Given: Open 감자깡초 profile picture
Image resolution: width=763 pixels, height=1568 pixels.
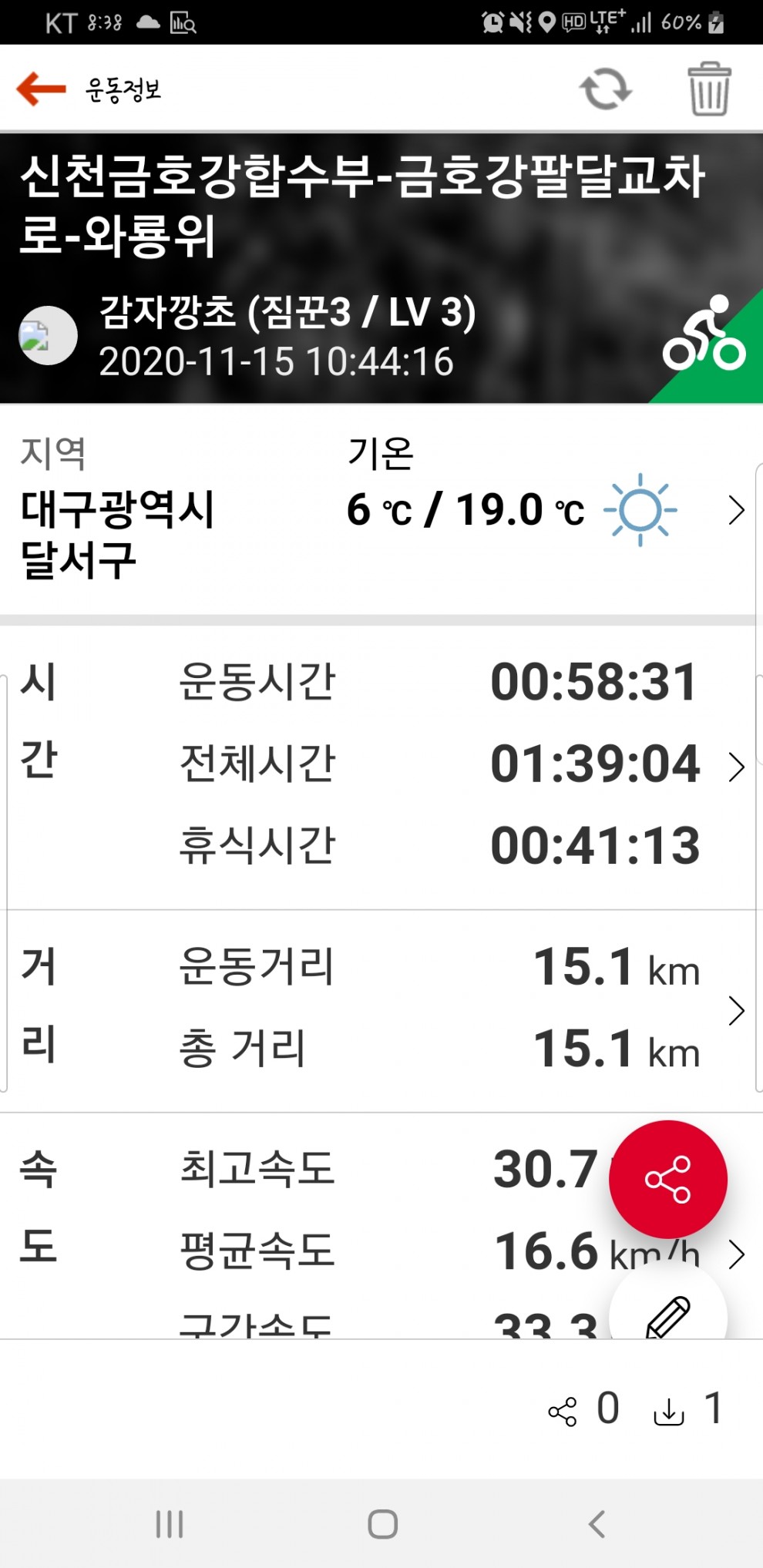Looking at the screenshot, I should point(48,336).
